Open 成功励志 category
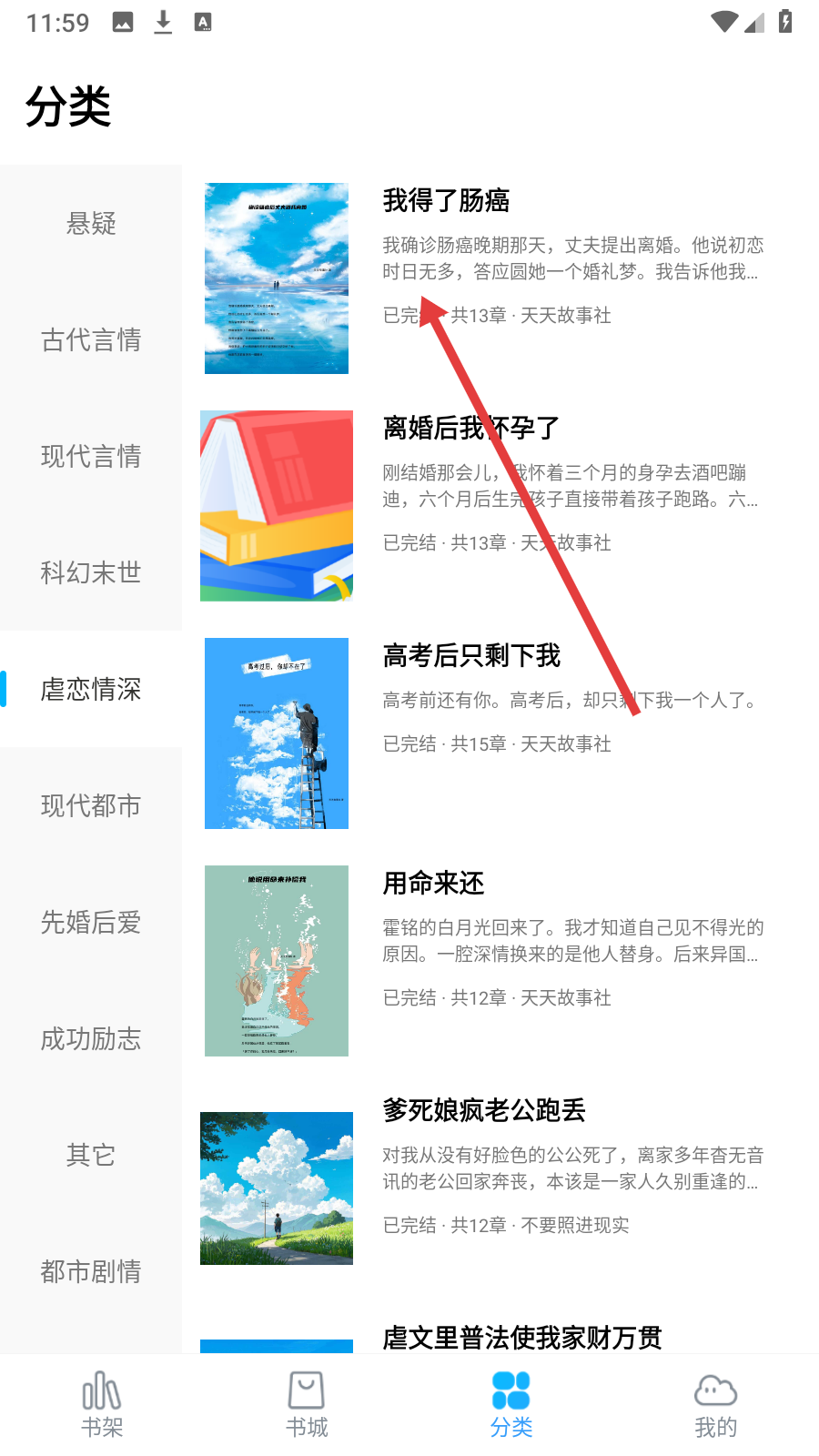Screen dimensions: 819x1456 point(91,1038)
